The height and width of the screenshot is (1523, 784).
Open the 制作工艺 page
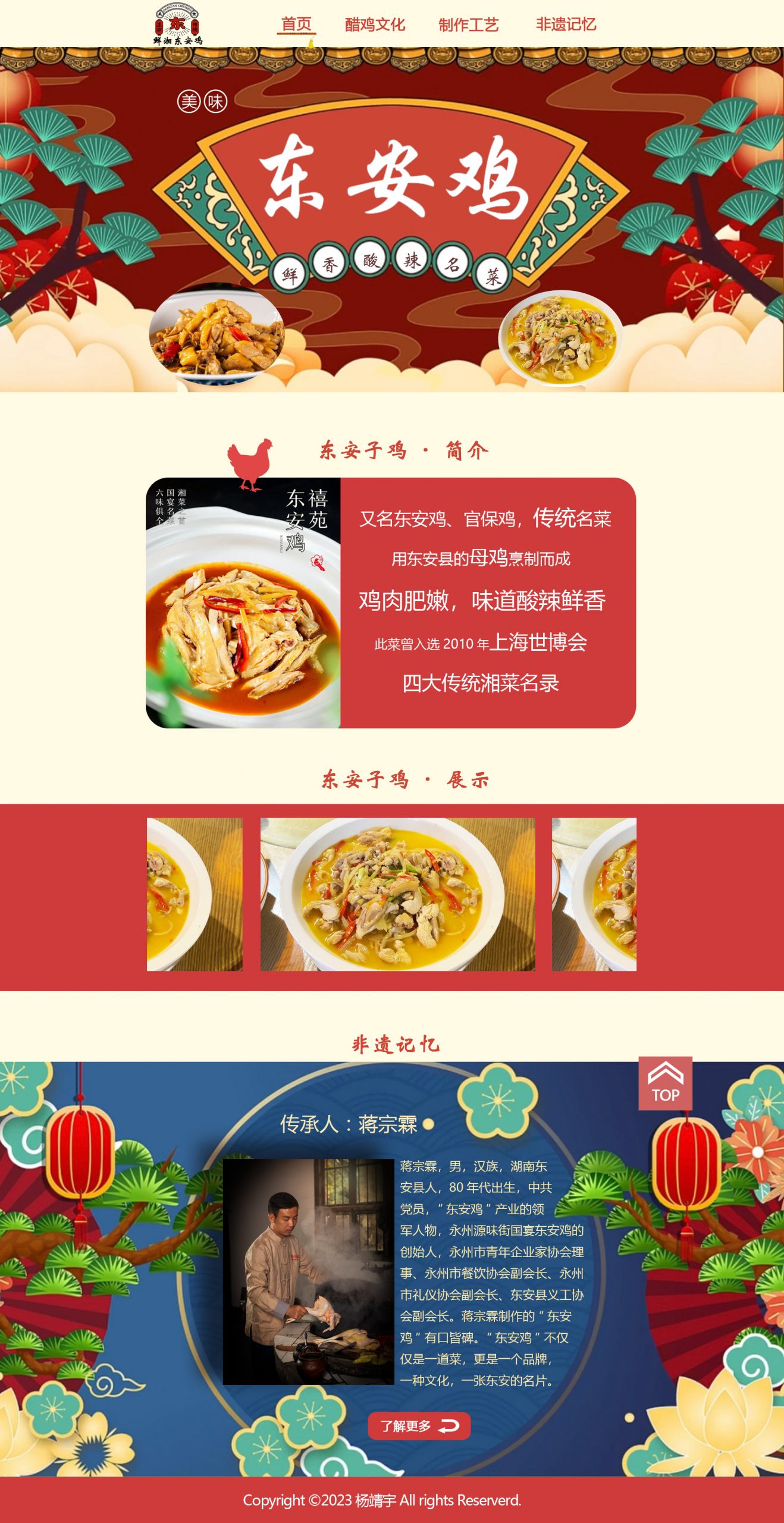click(x=468, y=24)
